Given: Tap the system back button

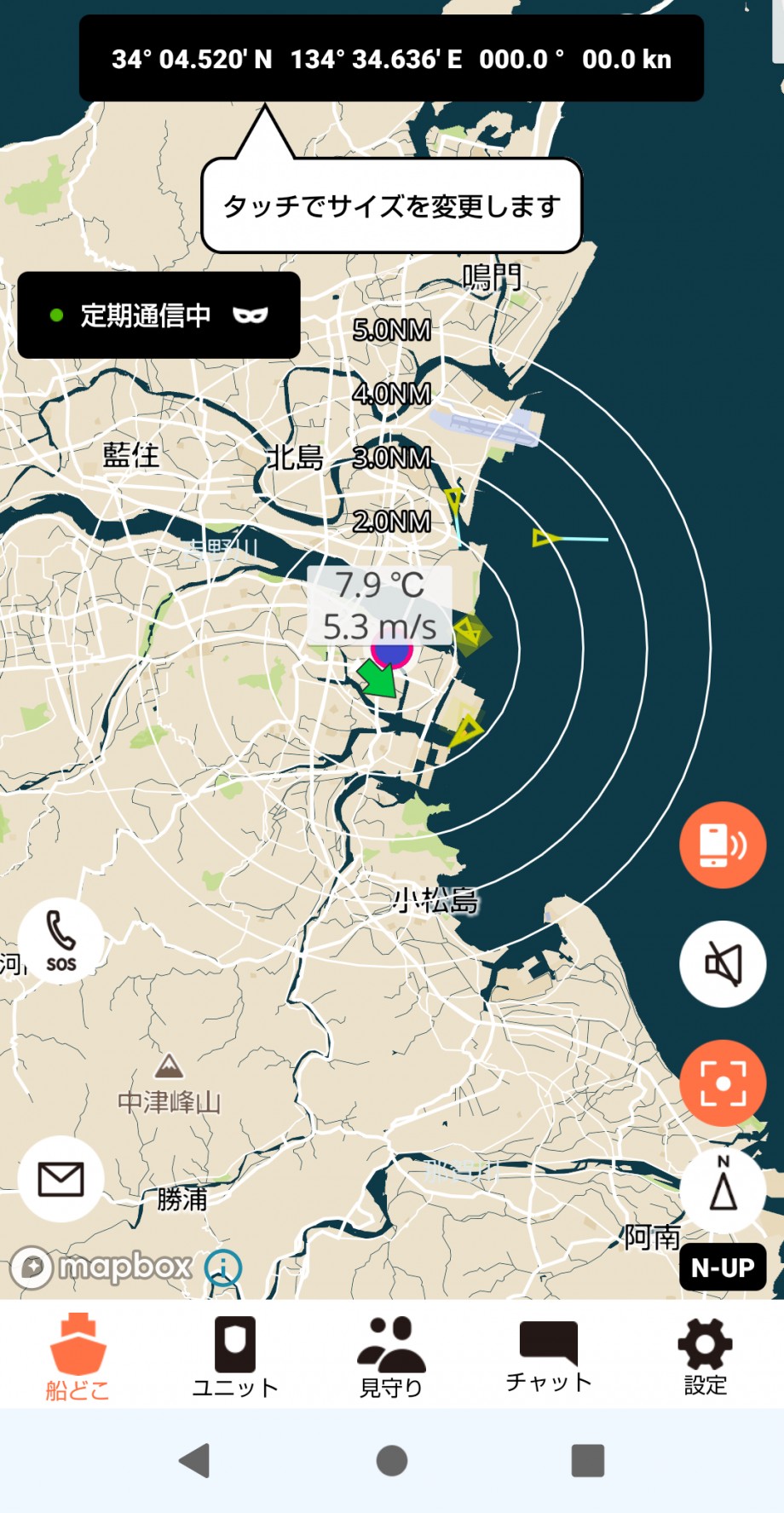Looking at the screenshot, I should pos(195,1460).
